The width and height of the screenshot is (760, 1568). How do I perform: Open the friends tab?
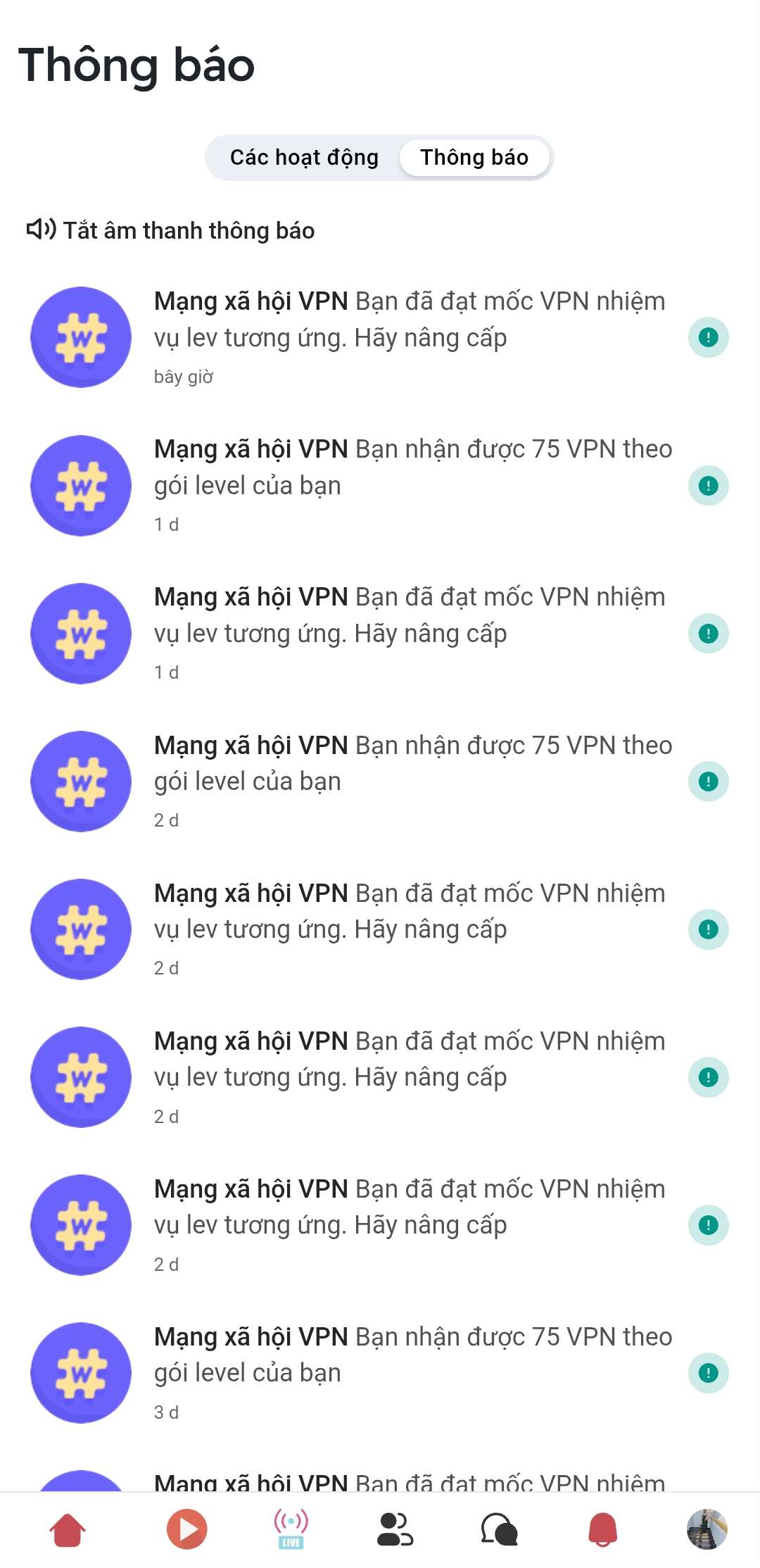[395, 1529]
